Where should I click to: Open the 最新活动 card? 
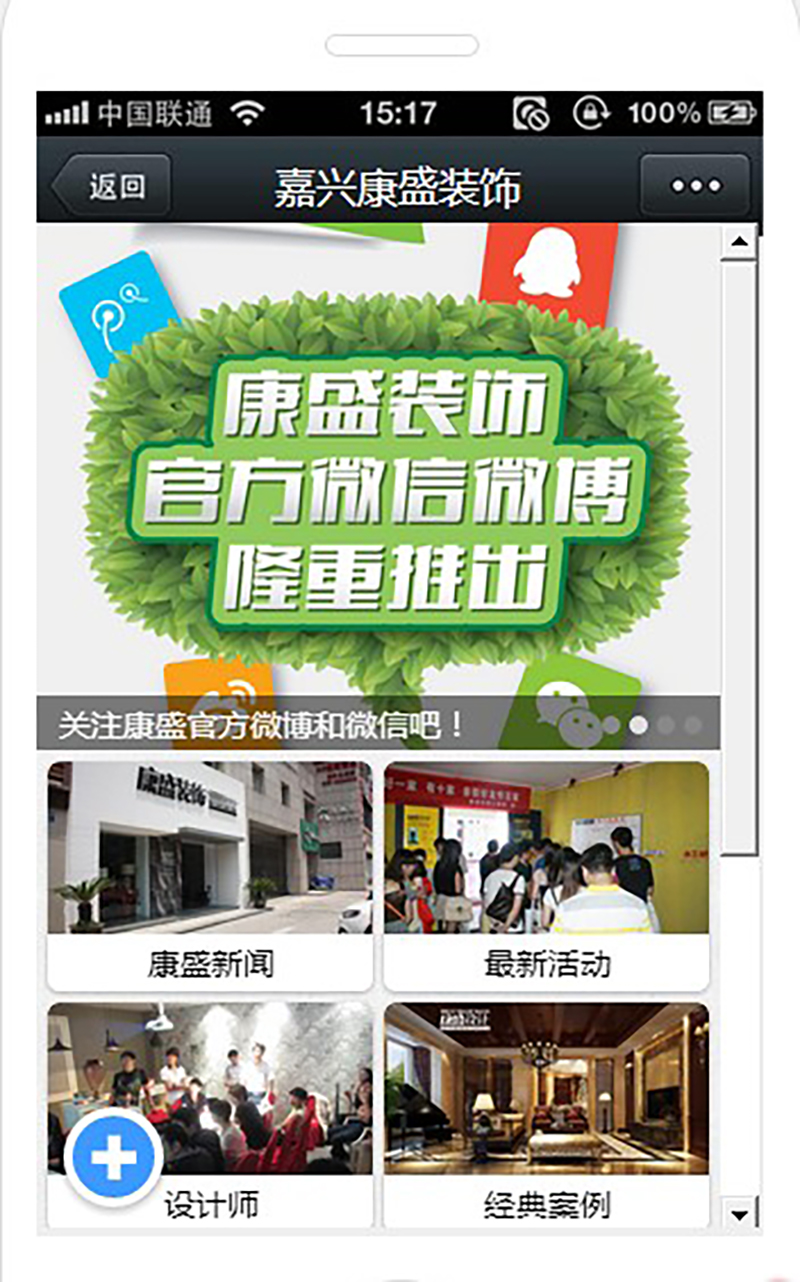[x=546, y=875]
